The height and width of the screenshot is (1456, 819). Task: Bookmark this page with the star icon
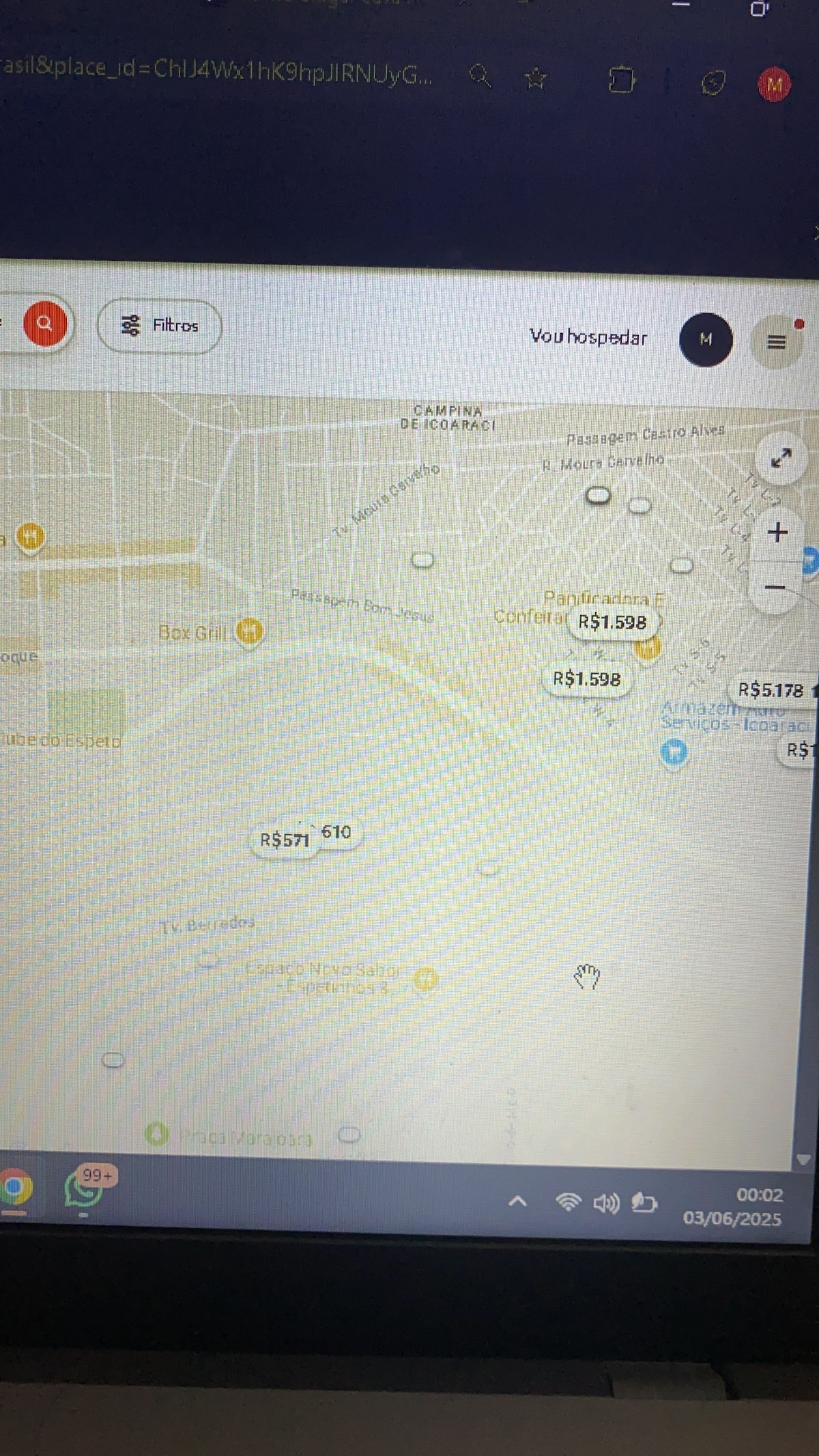click(x=536, y=79)
